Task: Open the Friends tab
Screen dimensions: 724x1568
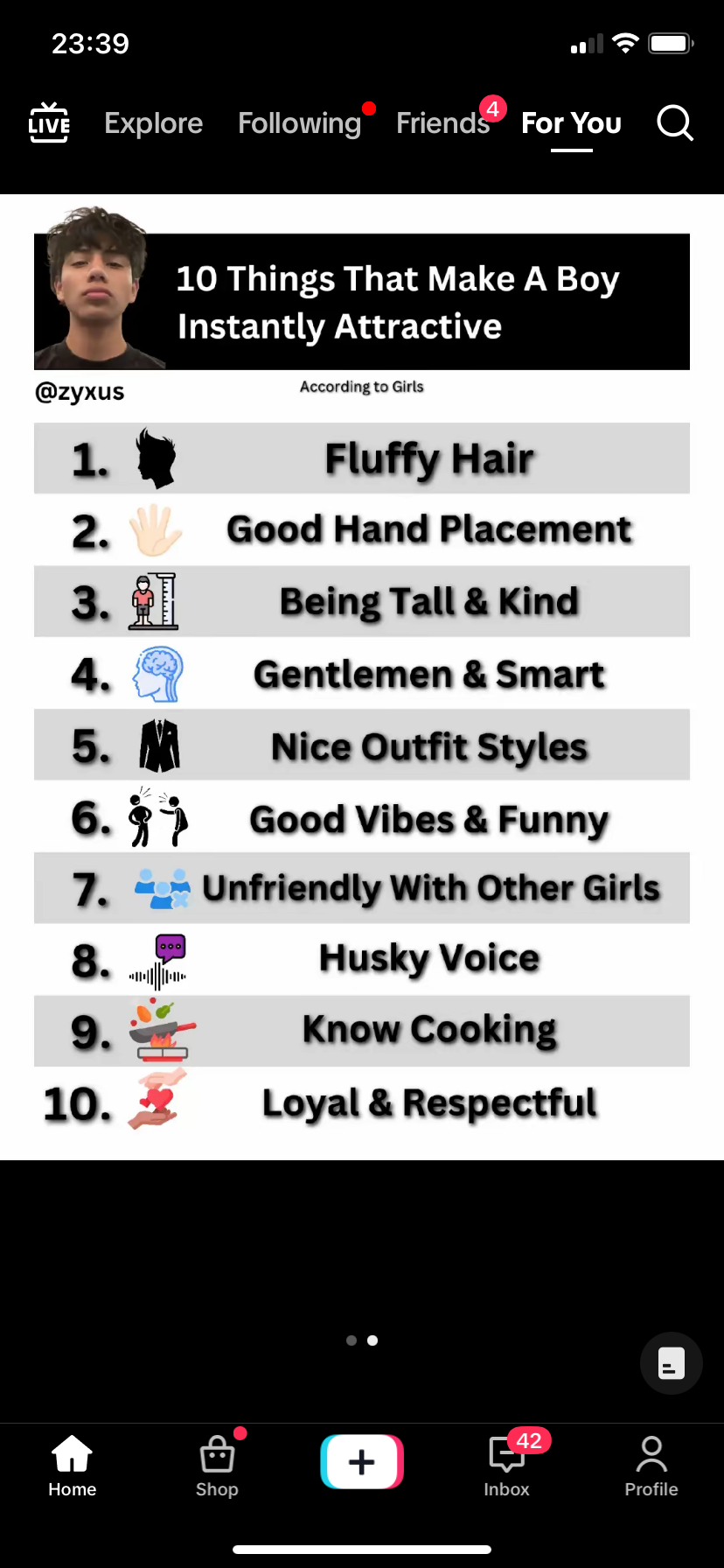Action: pos(442,123)
